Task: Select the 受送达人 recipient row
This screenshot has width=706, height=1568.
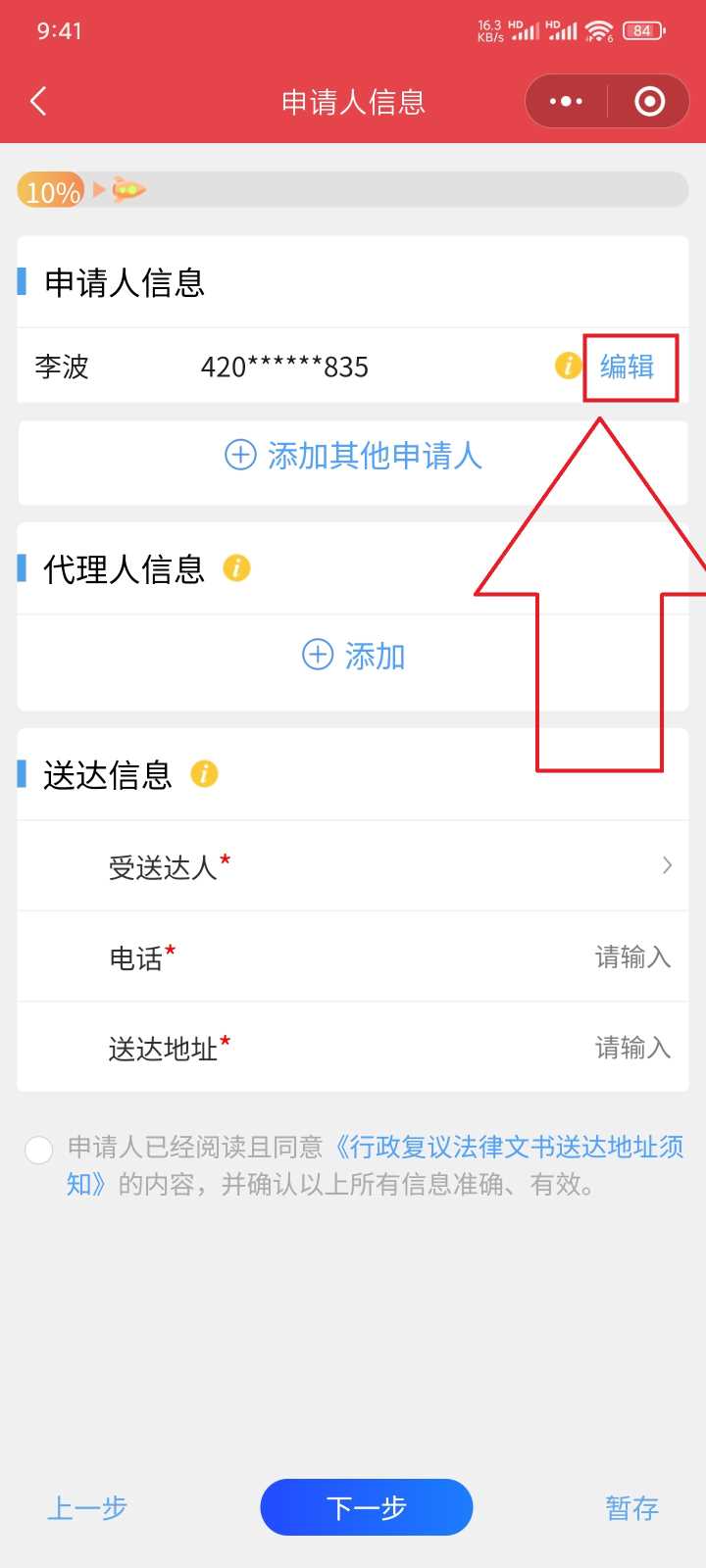Action: 392,865
